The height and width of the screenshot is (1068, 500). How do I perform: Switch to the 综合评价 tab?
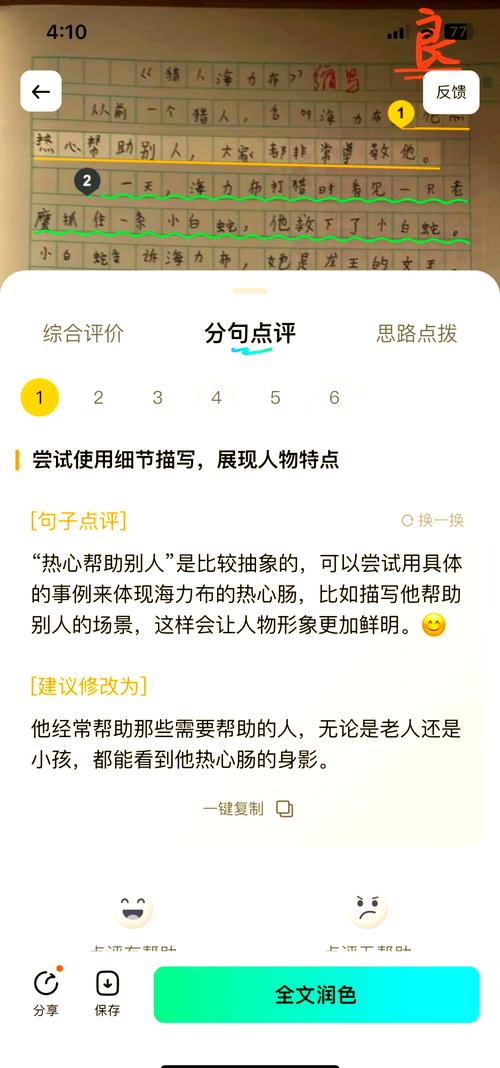point(83,333)
